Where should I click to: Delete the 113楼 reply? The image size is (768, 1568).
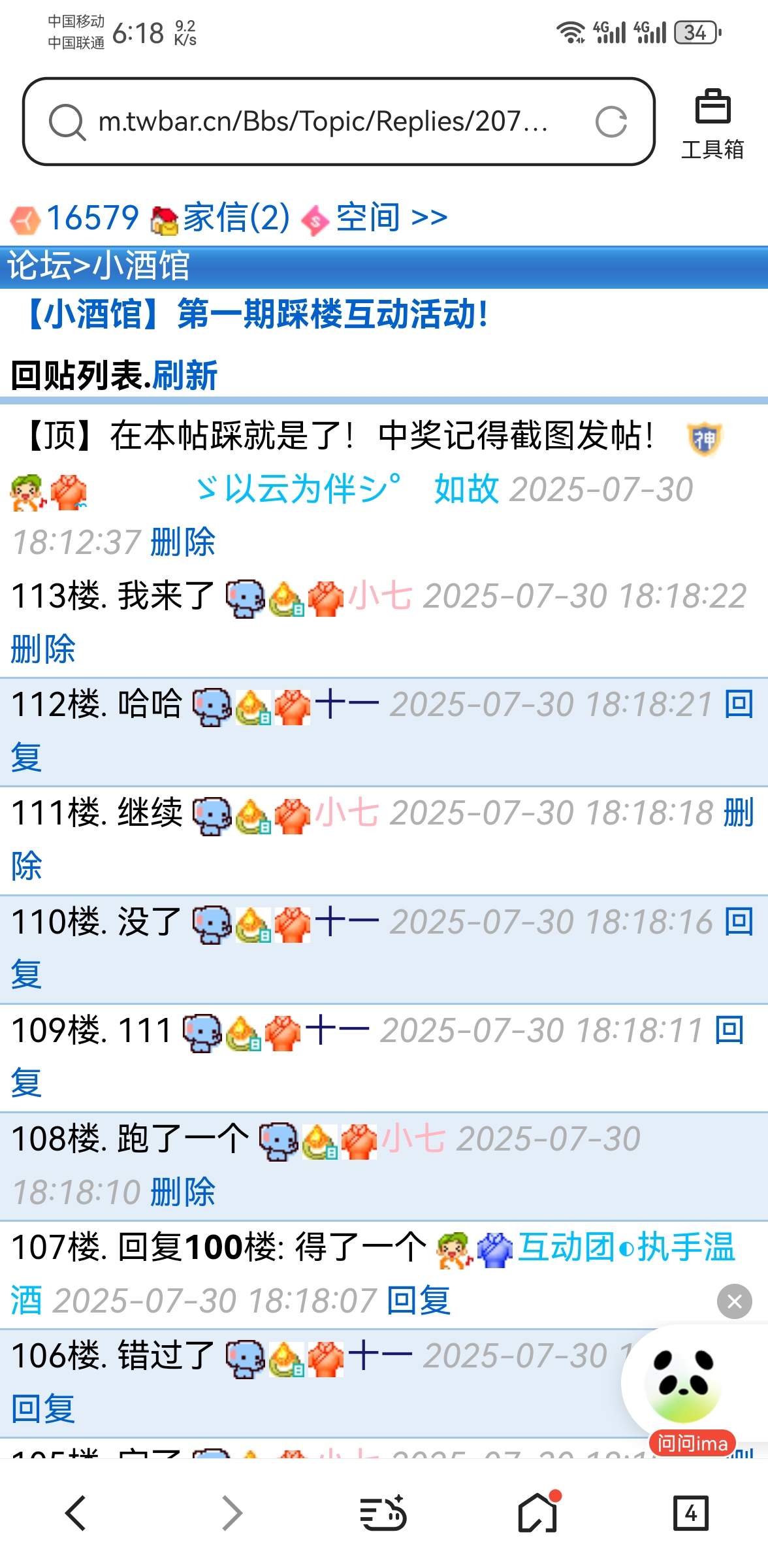[x=43, y=649]
